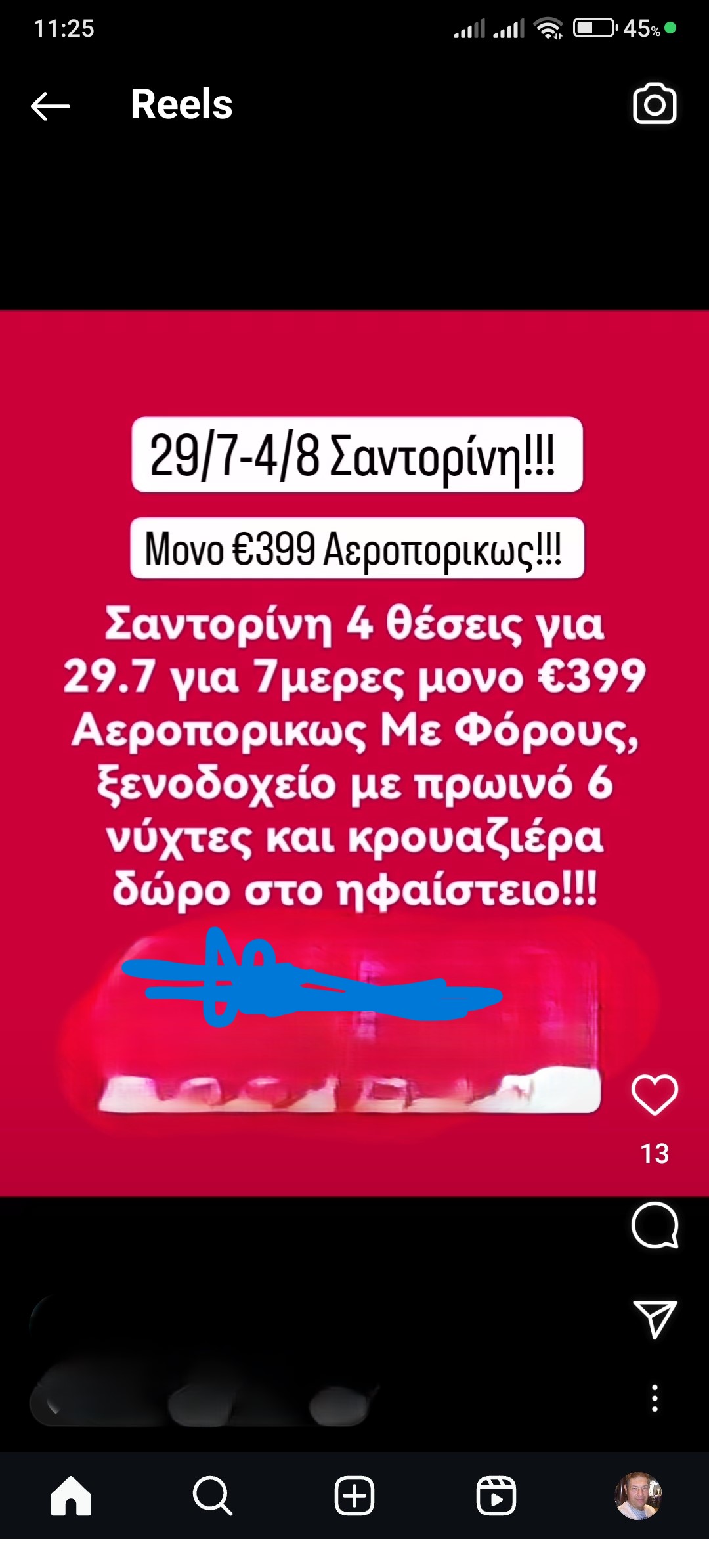Switch to the Reels tab
The height and width of the screenshot is (1568, 709).
coord(496,1496)
